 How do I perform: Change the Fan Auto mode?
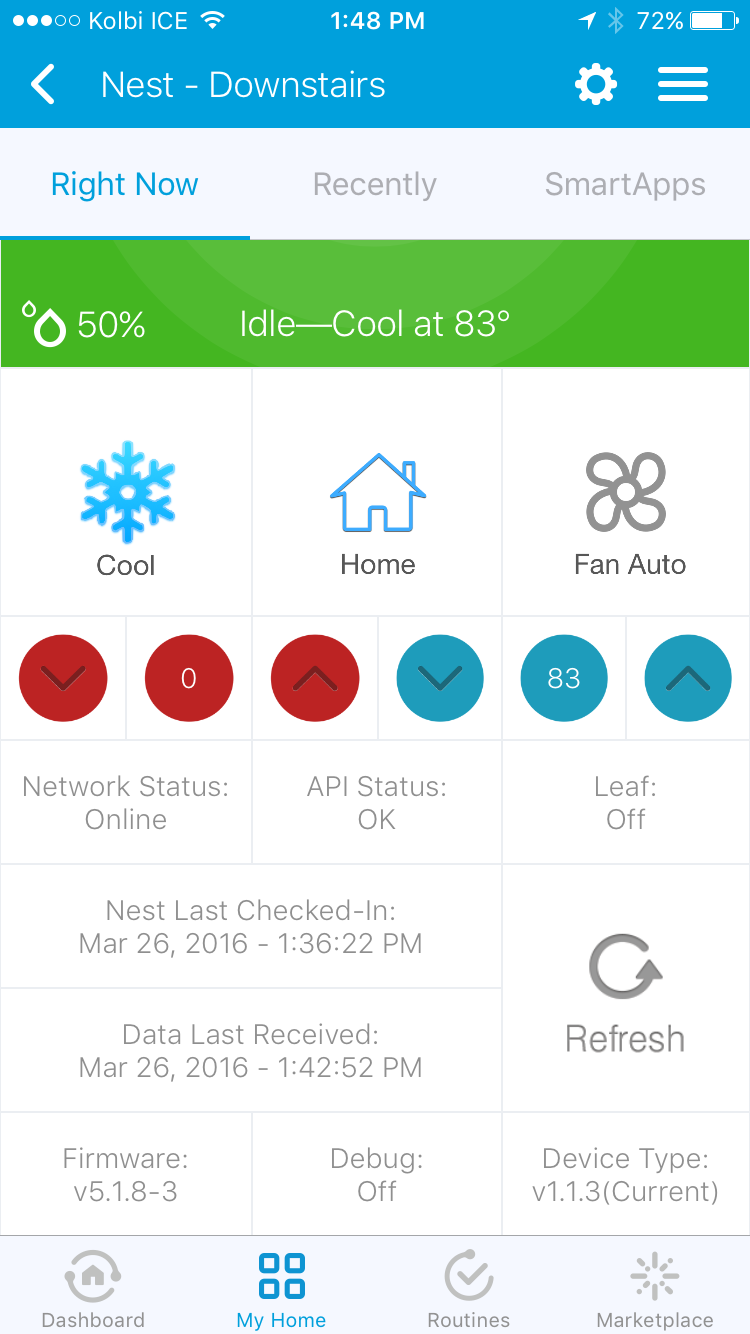[627, 492]
